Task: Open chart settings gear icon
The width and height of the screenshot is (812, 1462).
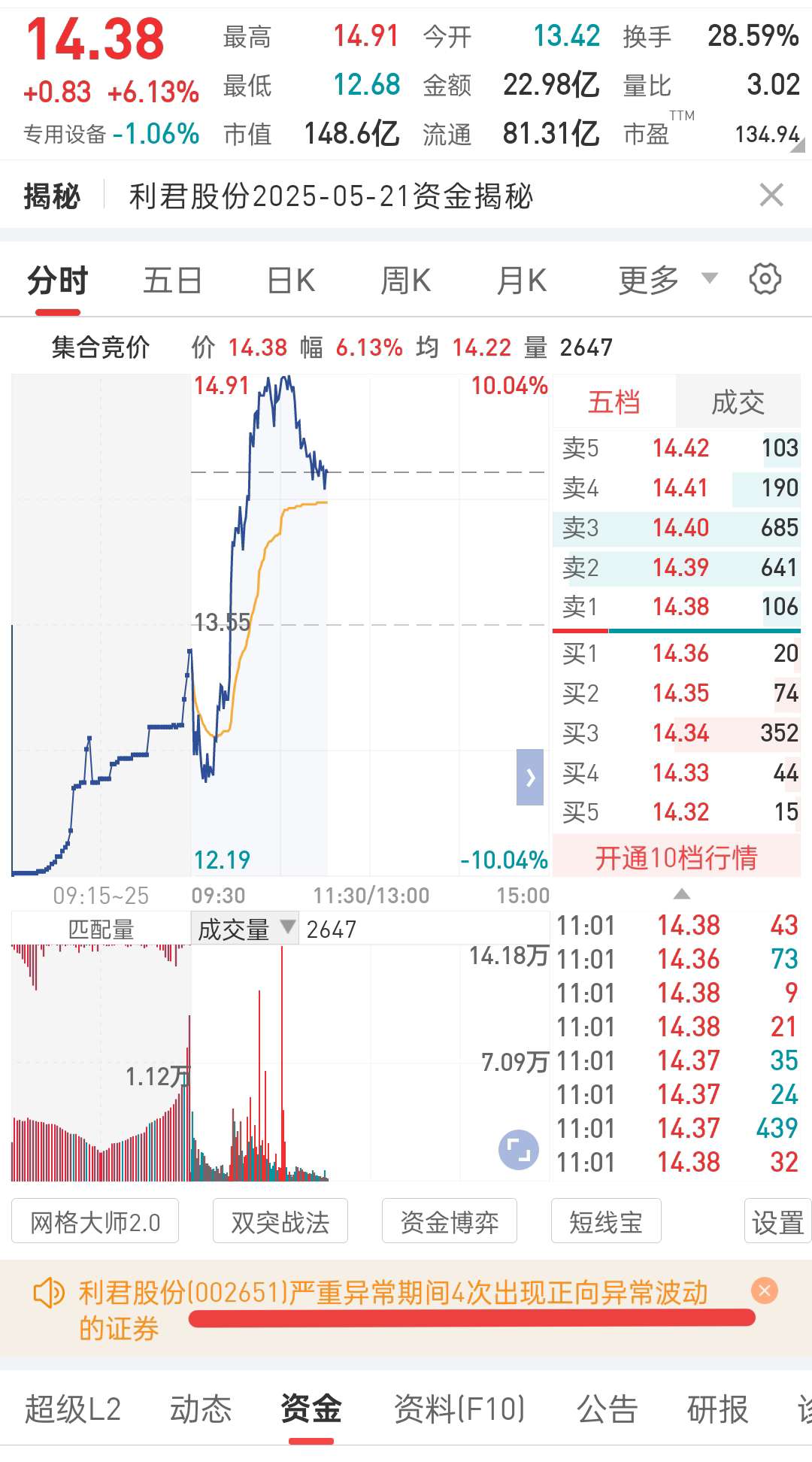Action: pos(765,279)
